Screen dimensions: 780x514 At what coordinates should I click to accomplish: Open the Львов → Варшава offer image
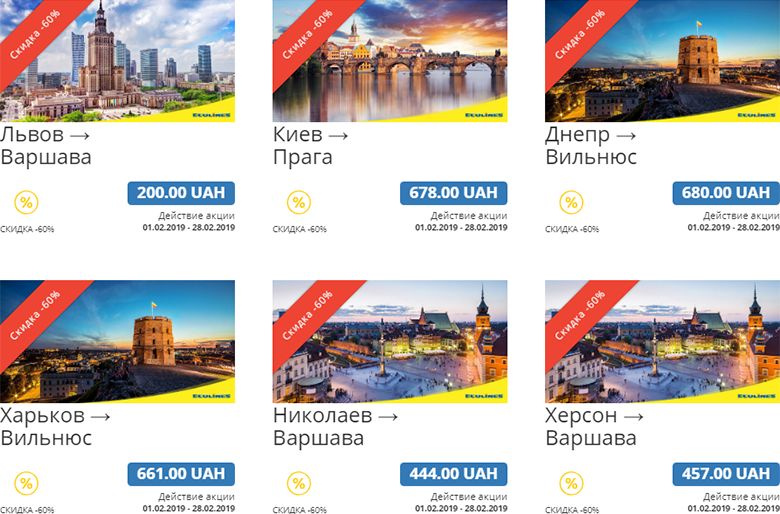click(118, 60)
